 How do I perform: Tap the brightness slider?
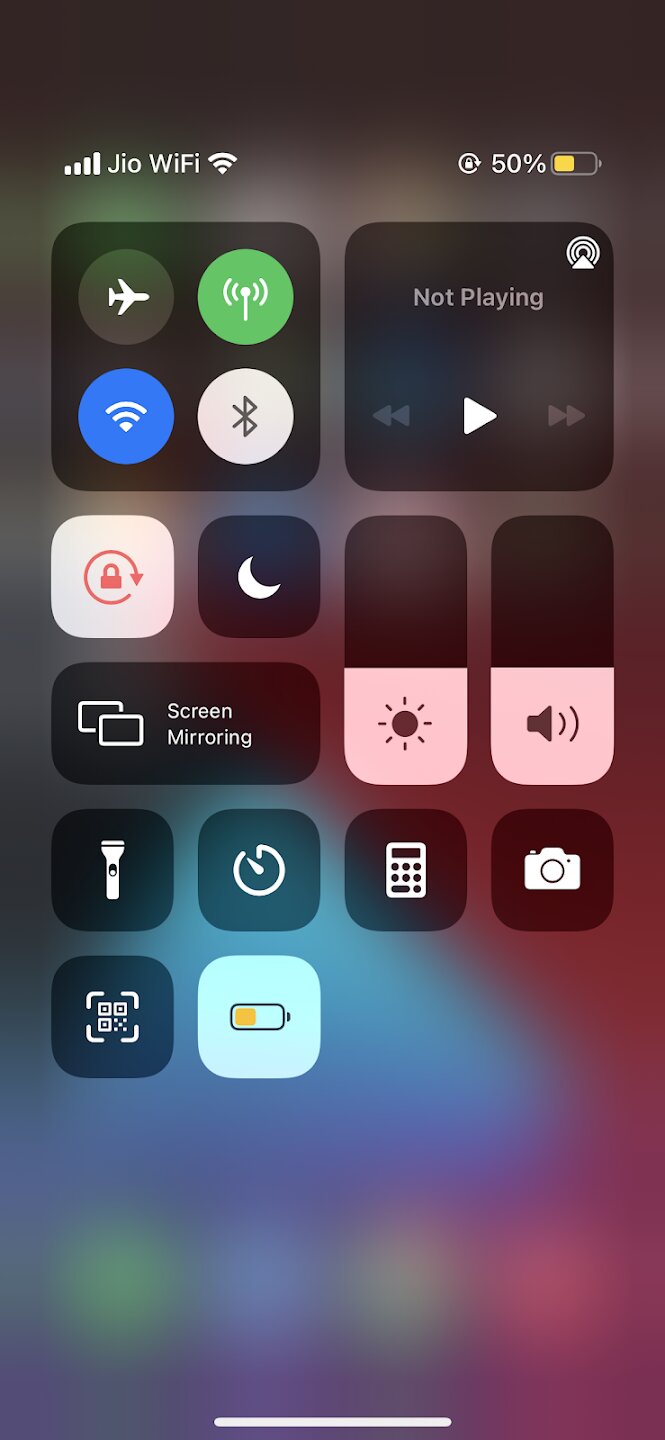click(x=405, y=650)
